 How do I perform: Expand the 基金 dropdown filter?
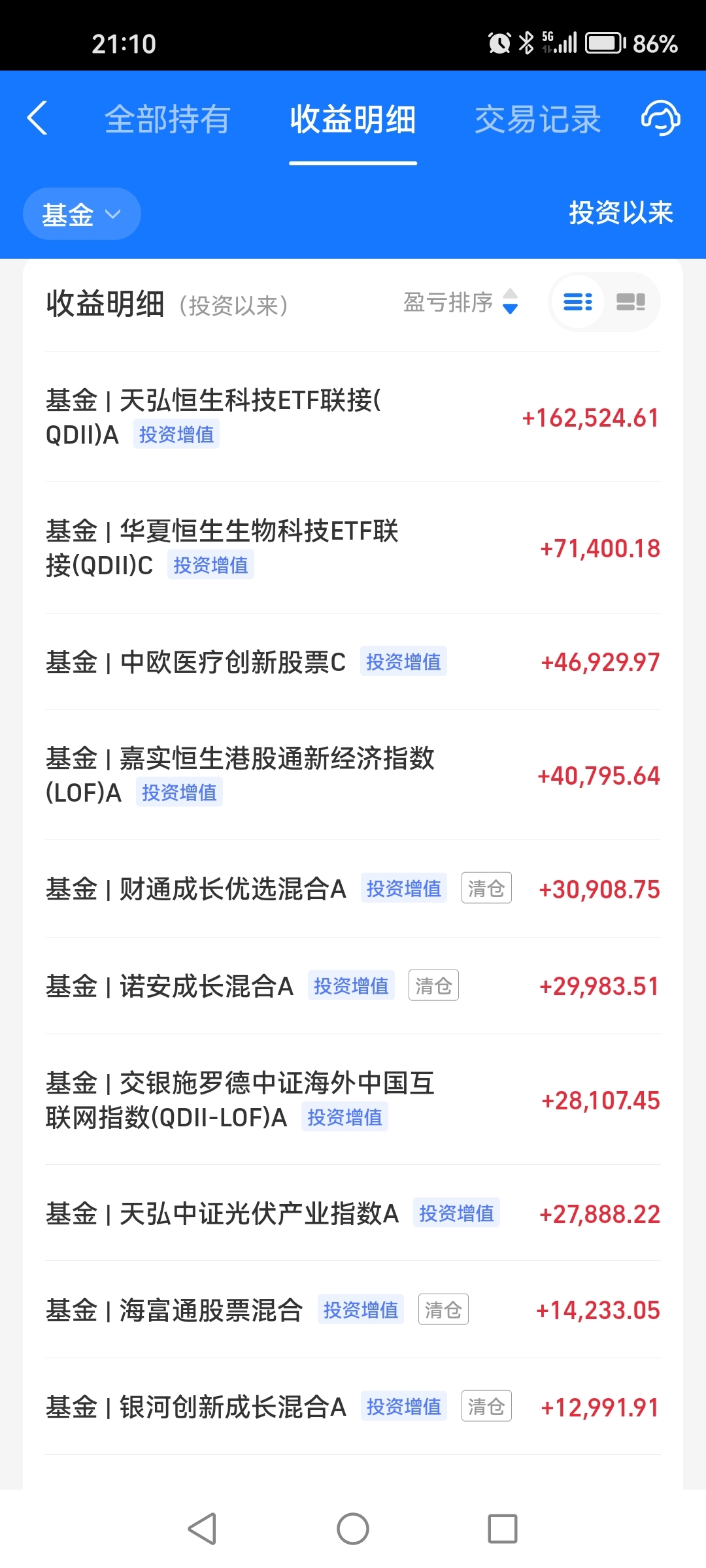pos(82,214)
